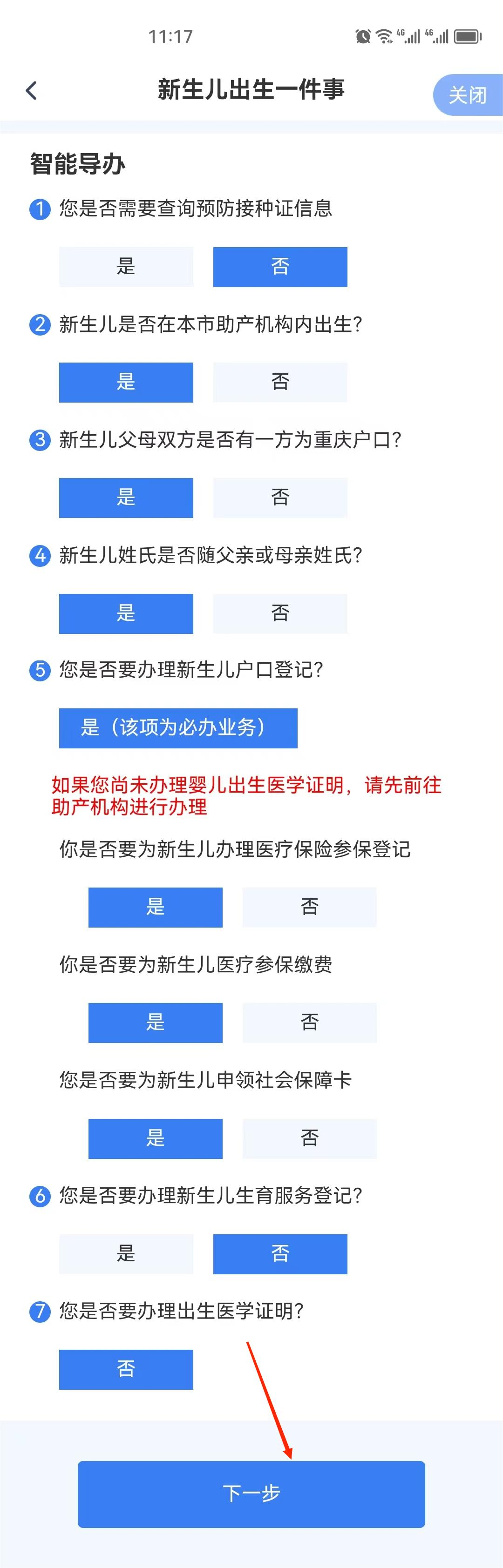
Task: Pick 是 for applying social security card
Action: click(155, 1138)
